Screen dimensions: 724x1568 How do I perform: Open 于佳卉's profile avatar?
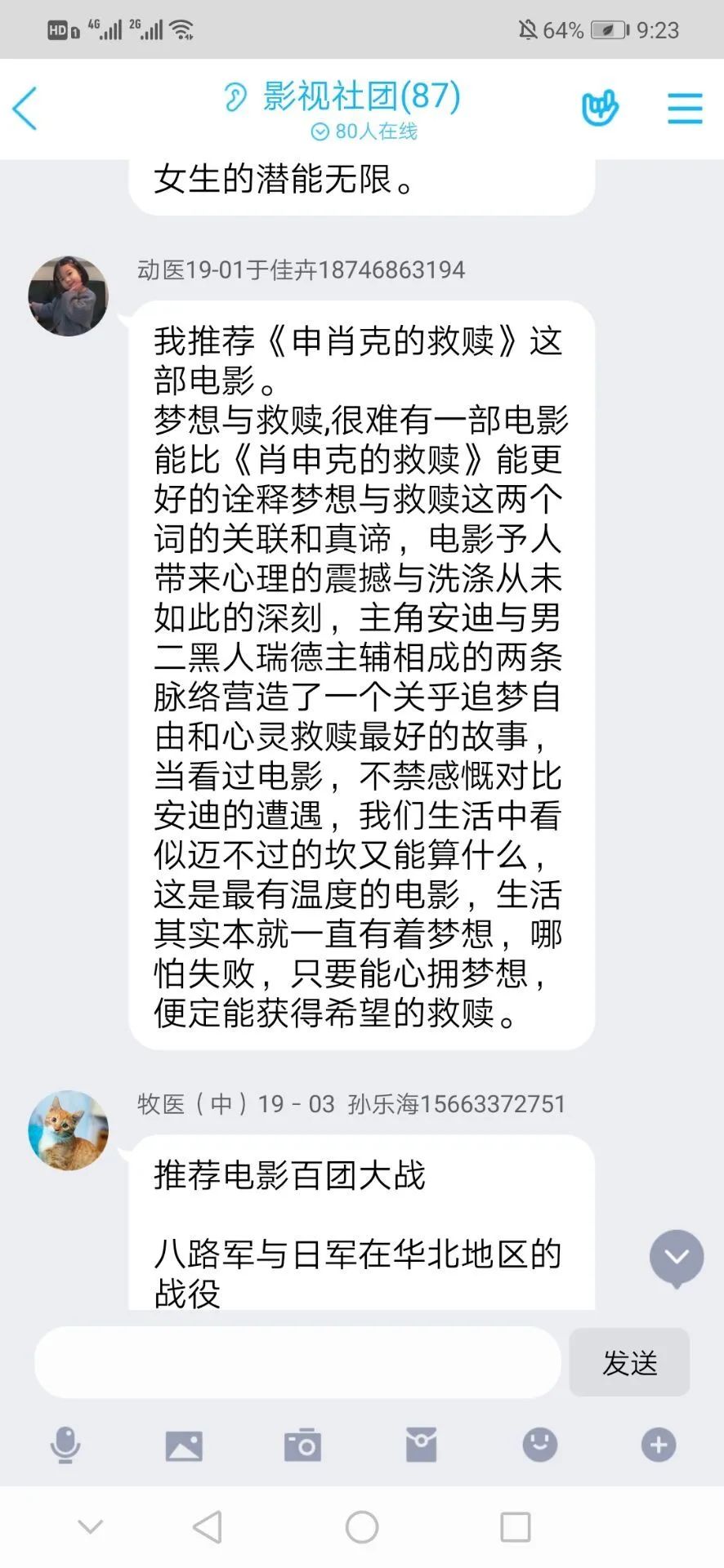pyautogui.click(x=68, y=296)
